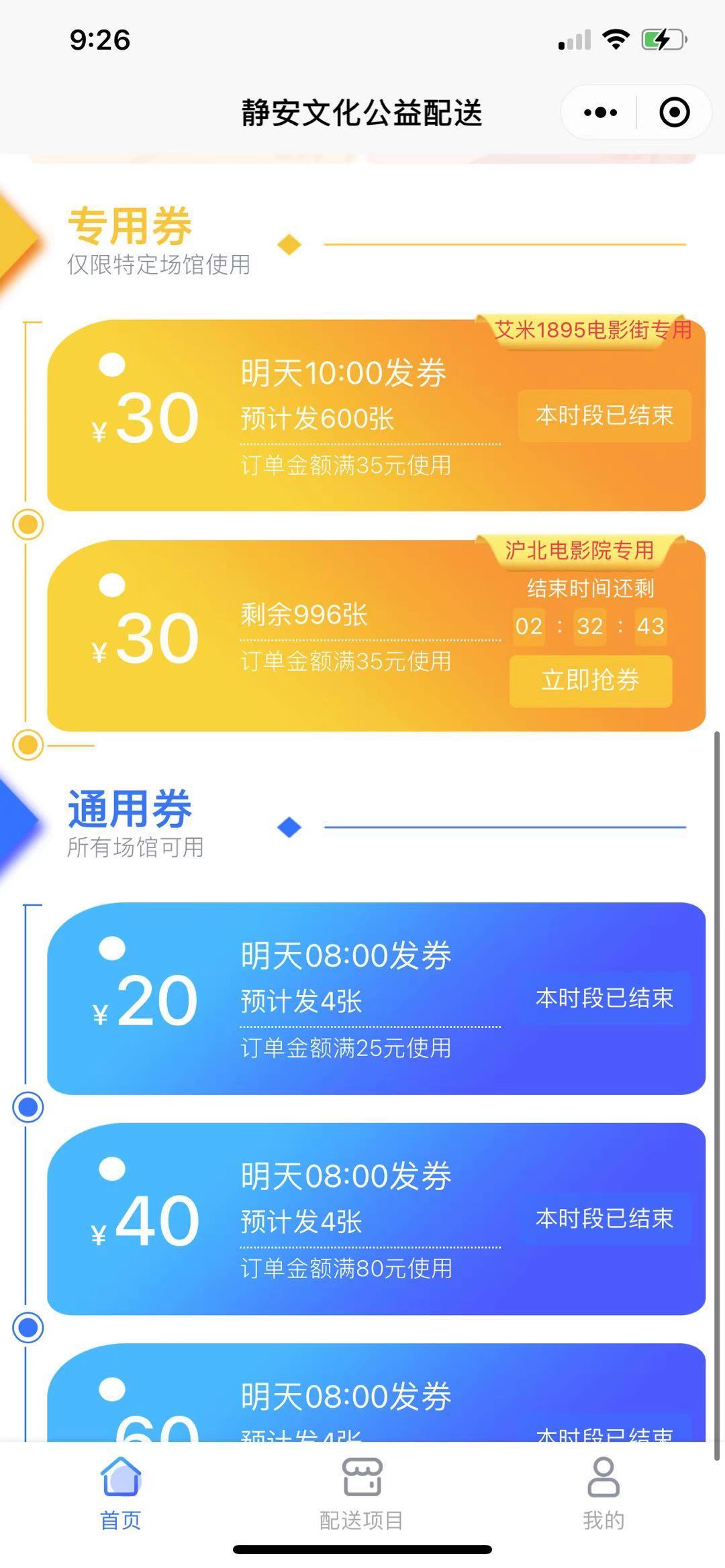Screen dimensions: 725x1568
Task: Open the mini program more options menu
Action: pyautogui.click(x=600, y=113)
